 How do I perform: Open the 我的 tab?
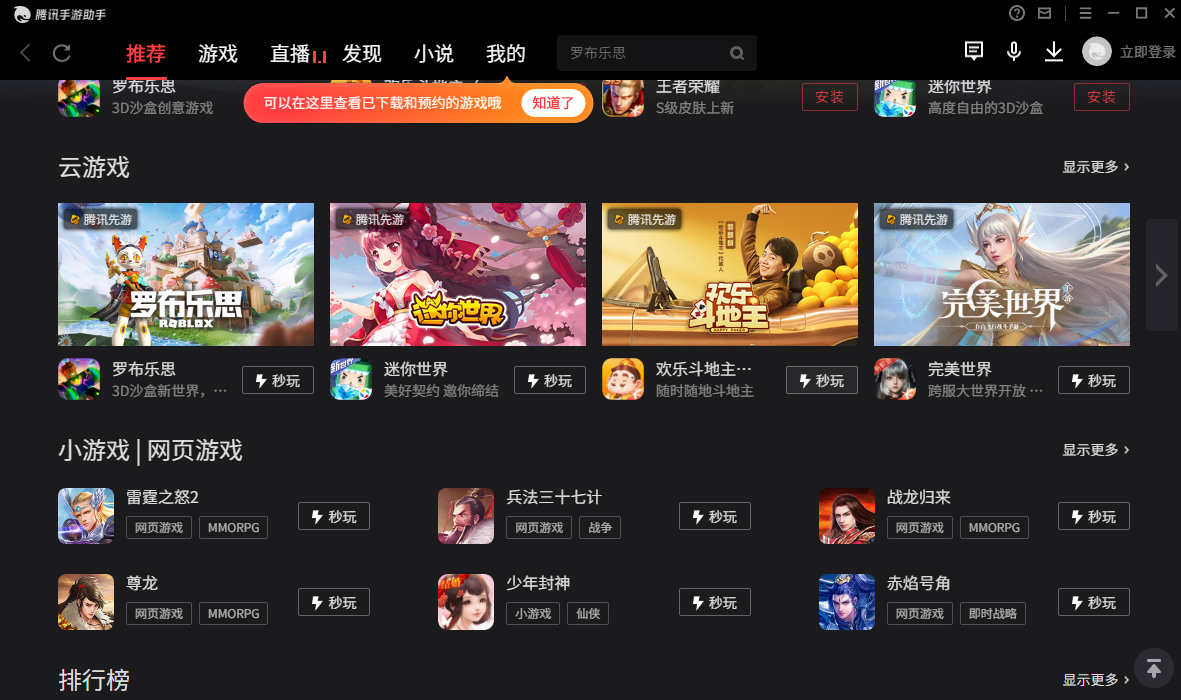pyautogui.click(x=506, y=54)
